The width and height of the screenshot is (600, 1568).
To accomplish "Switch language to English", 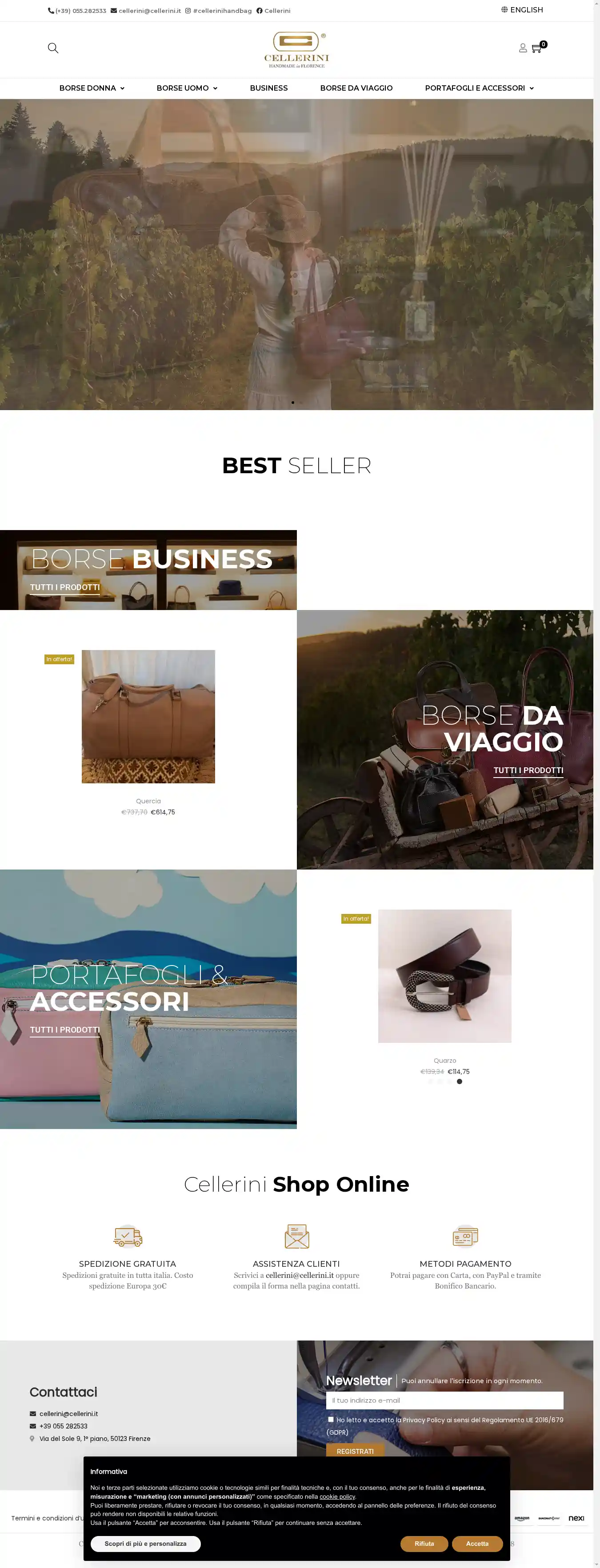I will point(522,10).
